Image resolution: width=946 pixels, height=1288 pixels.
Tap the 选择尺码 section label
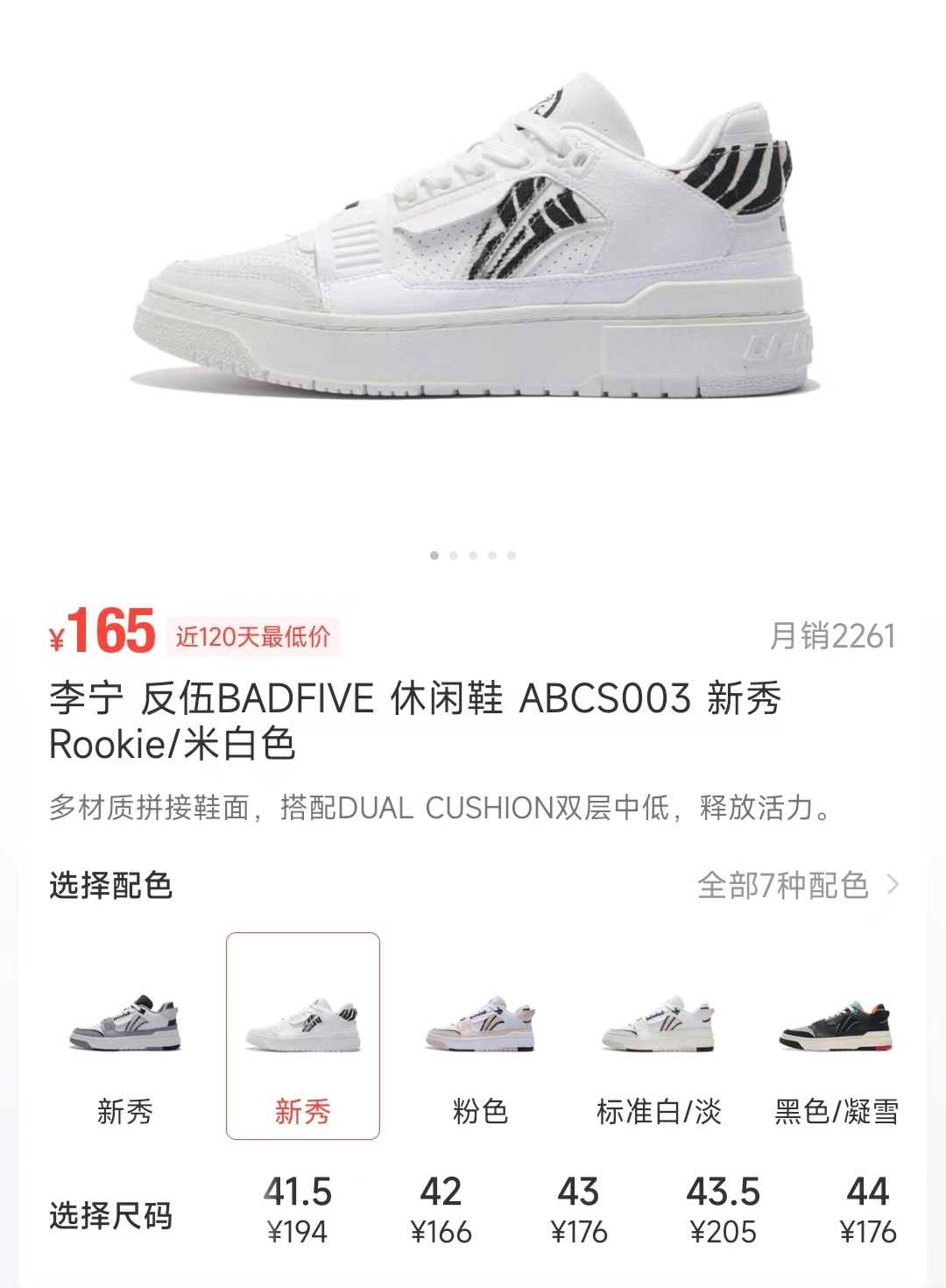109,1219
